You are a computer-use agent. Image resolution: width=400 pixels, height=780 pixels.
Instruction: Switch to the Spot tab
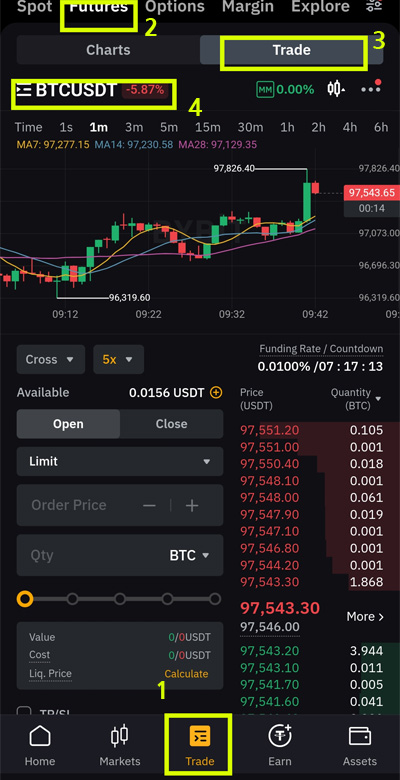[x=34, y=7]
